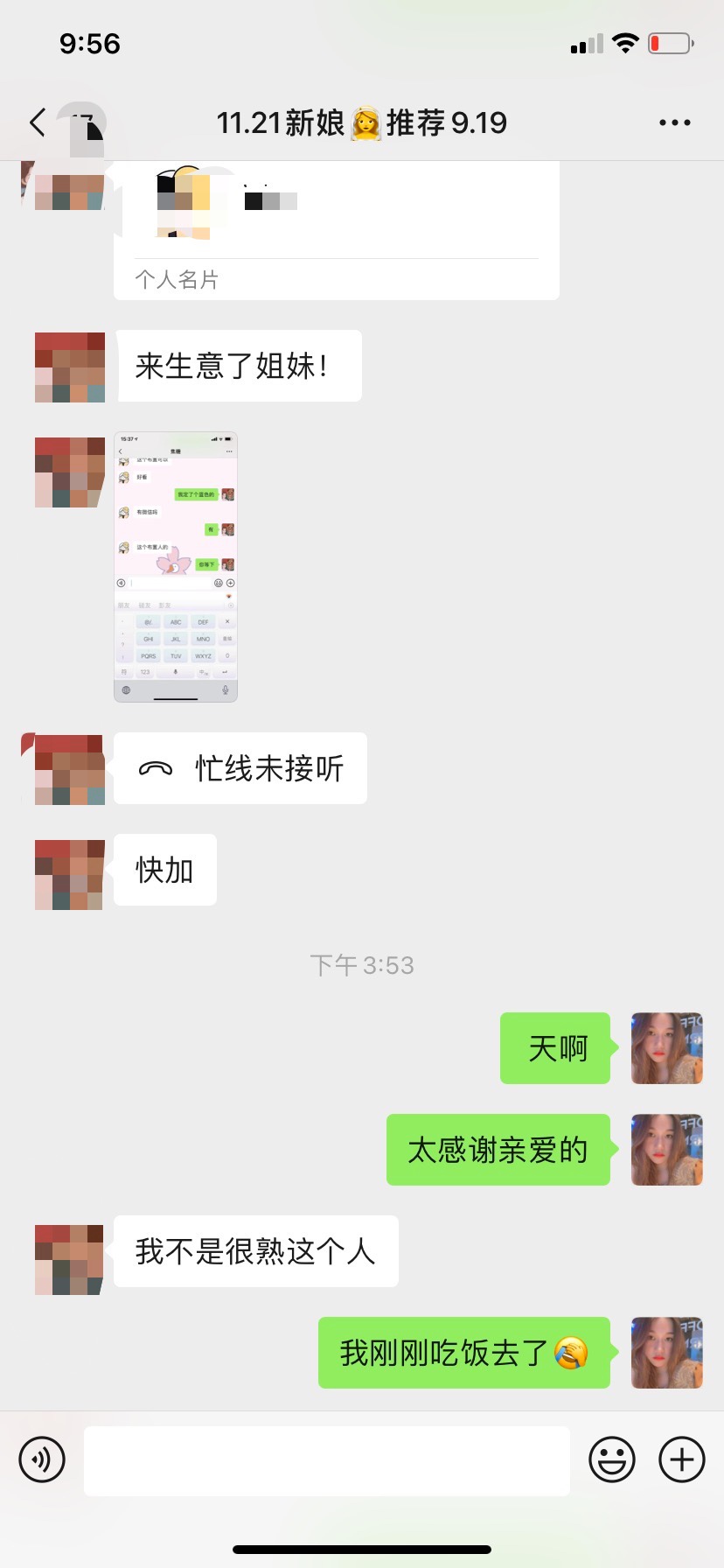Open the plus attachments menu
The image size is (724, 1568).
[x=682, y=1459]
